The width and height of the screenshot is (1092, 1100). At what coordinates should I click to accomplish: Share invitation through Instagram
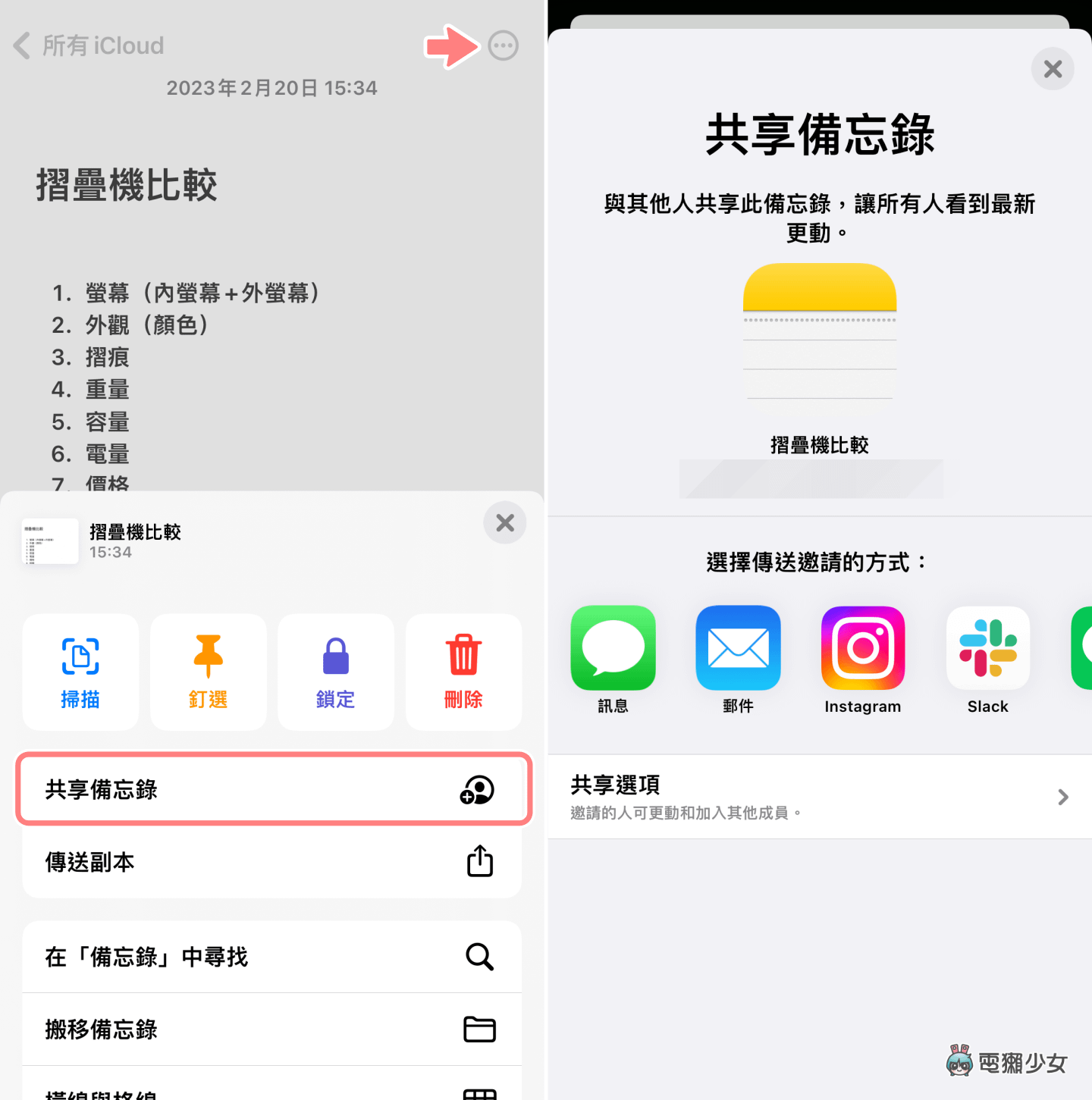click(863, 649)
